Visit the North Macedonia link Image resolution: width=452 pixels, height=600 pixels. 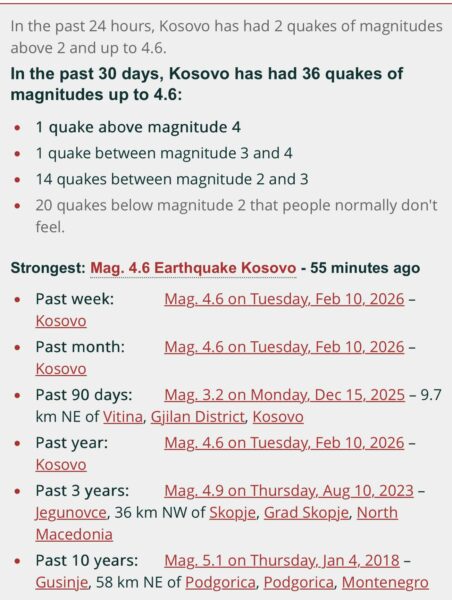(x=217, y=523)
